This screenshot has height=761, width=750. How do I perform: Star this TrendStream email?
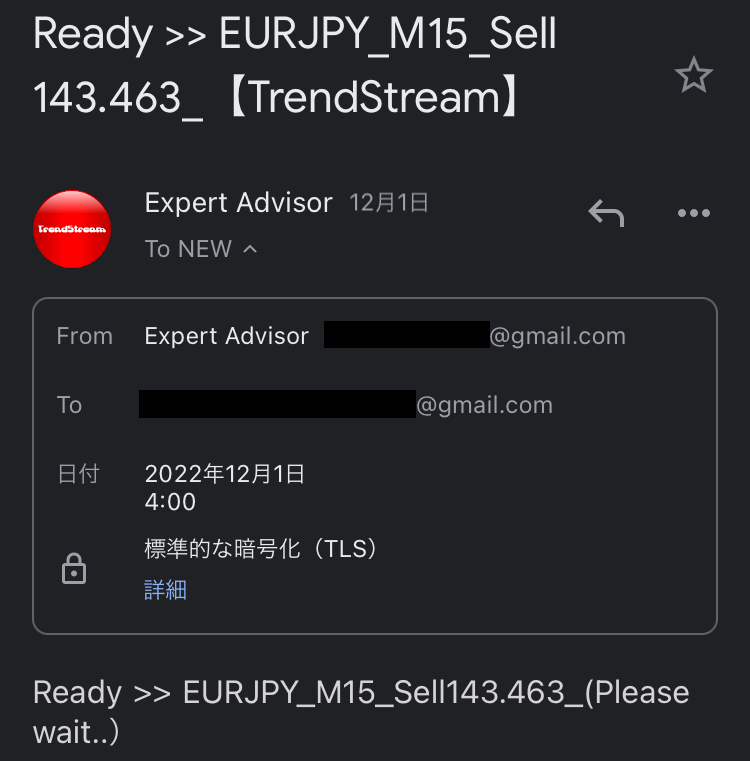[x=693, y=76]
